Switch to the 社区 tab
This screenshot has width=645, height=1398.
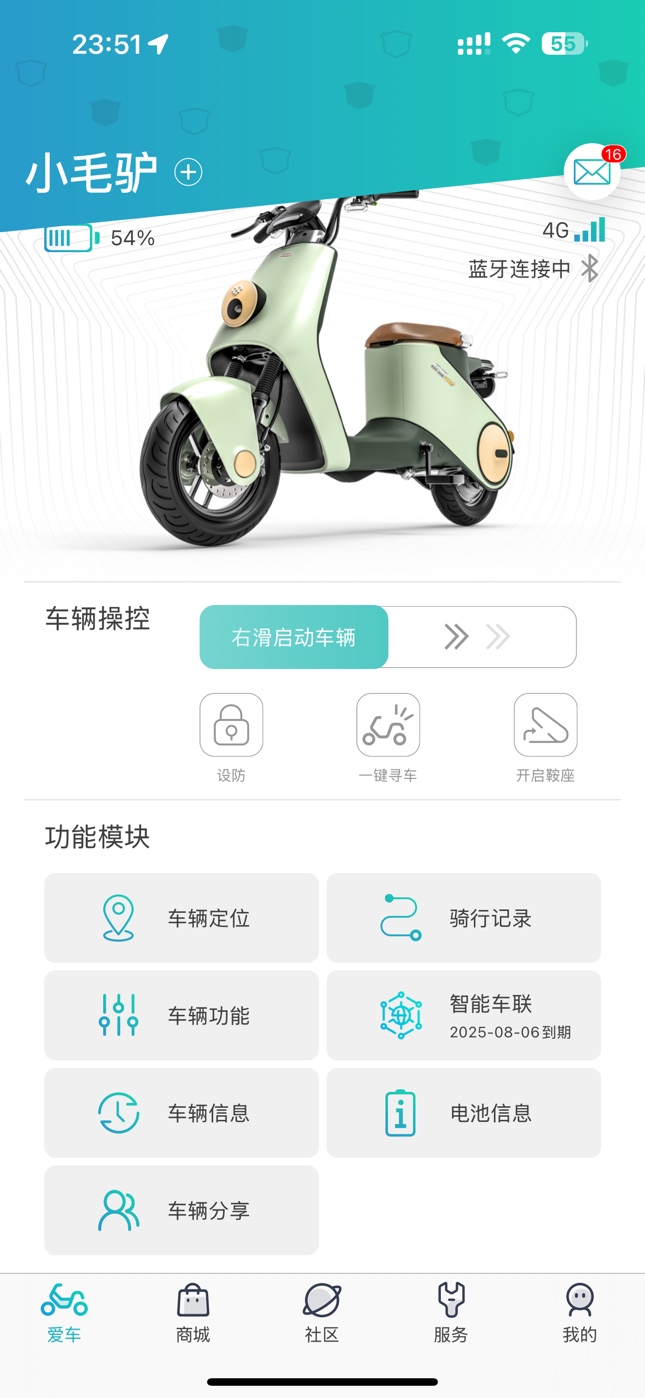(x=322, y=1313)
